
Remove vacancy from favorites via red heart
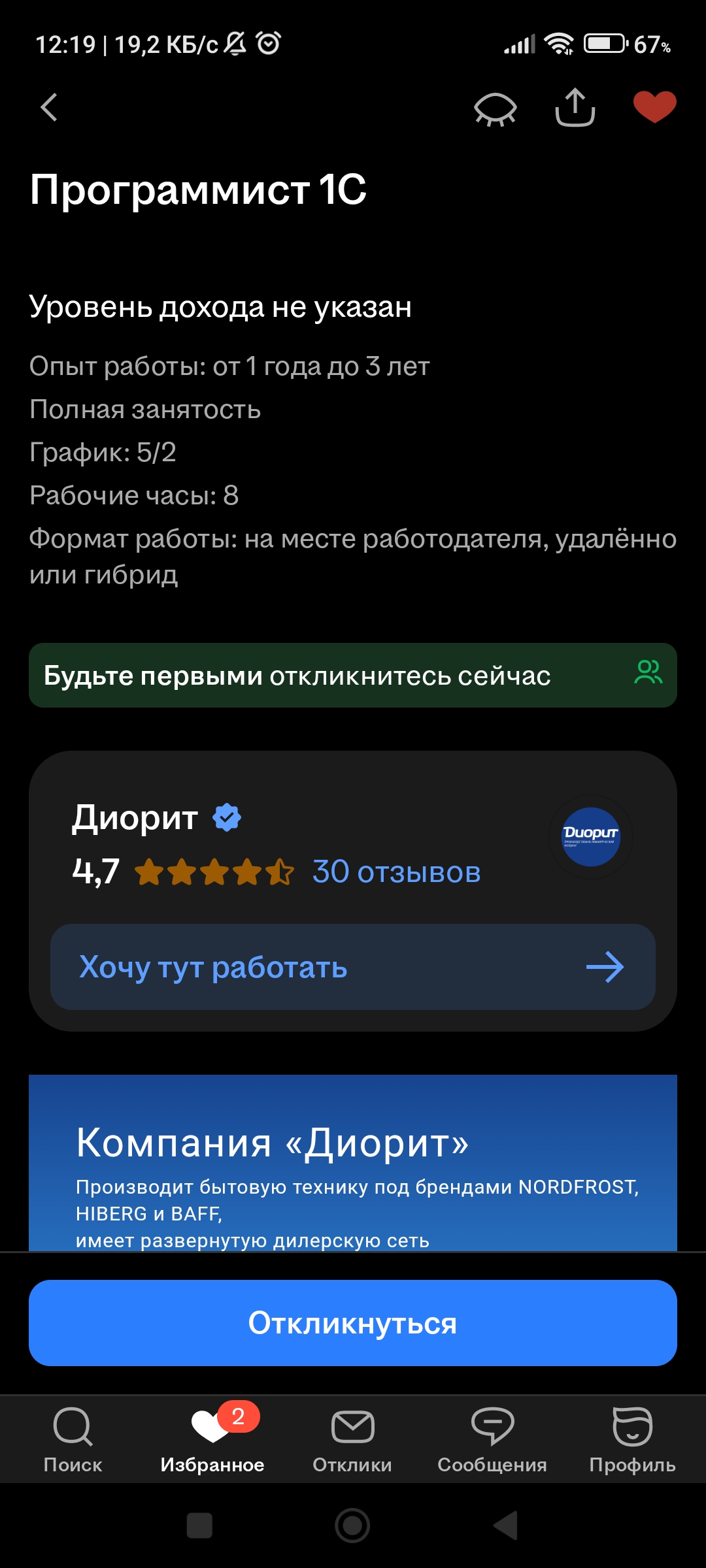654,106
